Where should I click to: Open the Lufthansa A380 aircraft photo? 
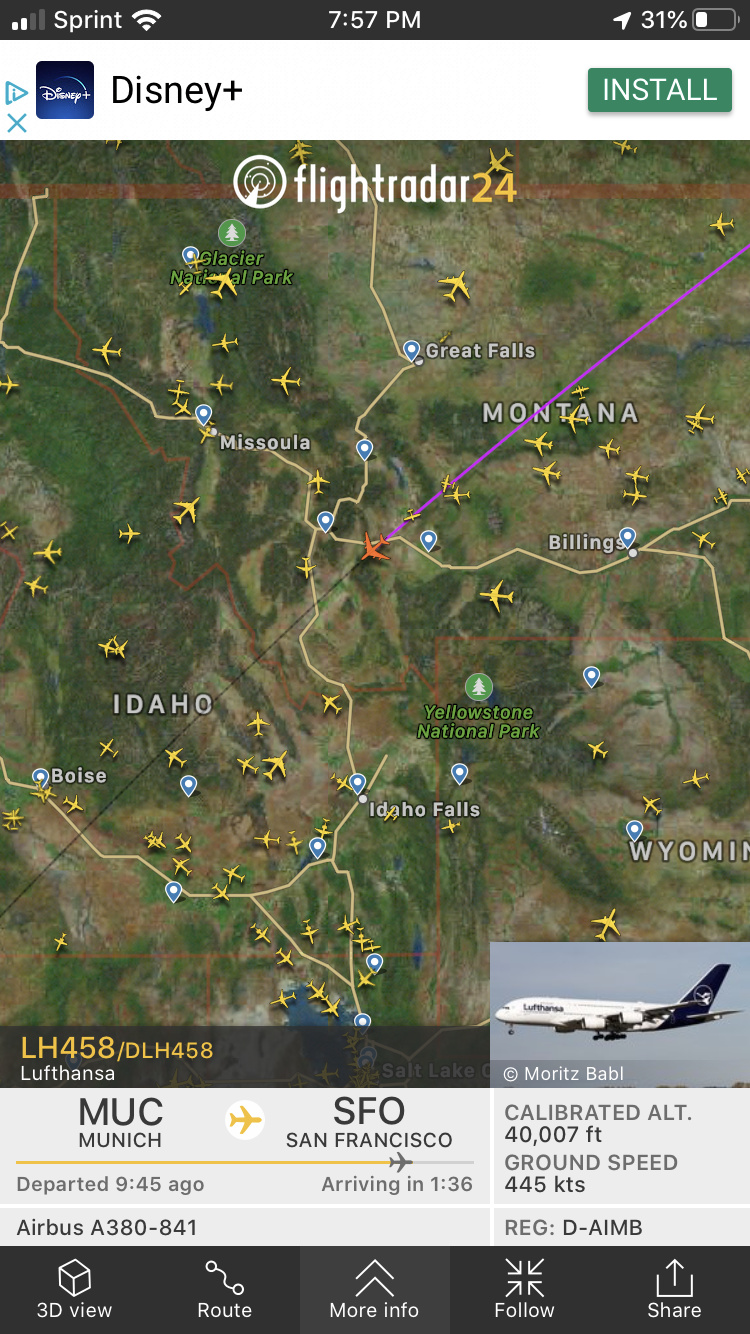[x=620, y=1012]
